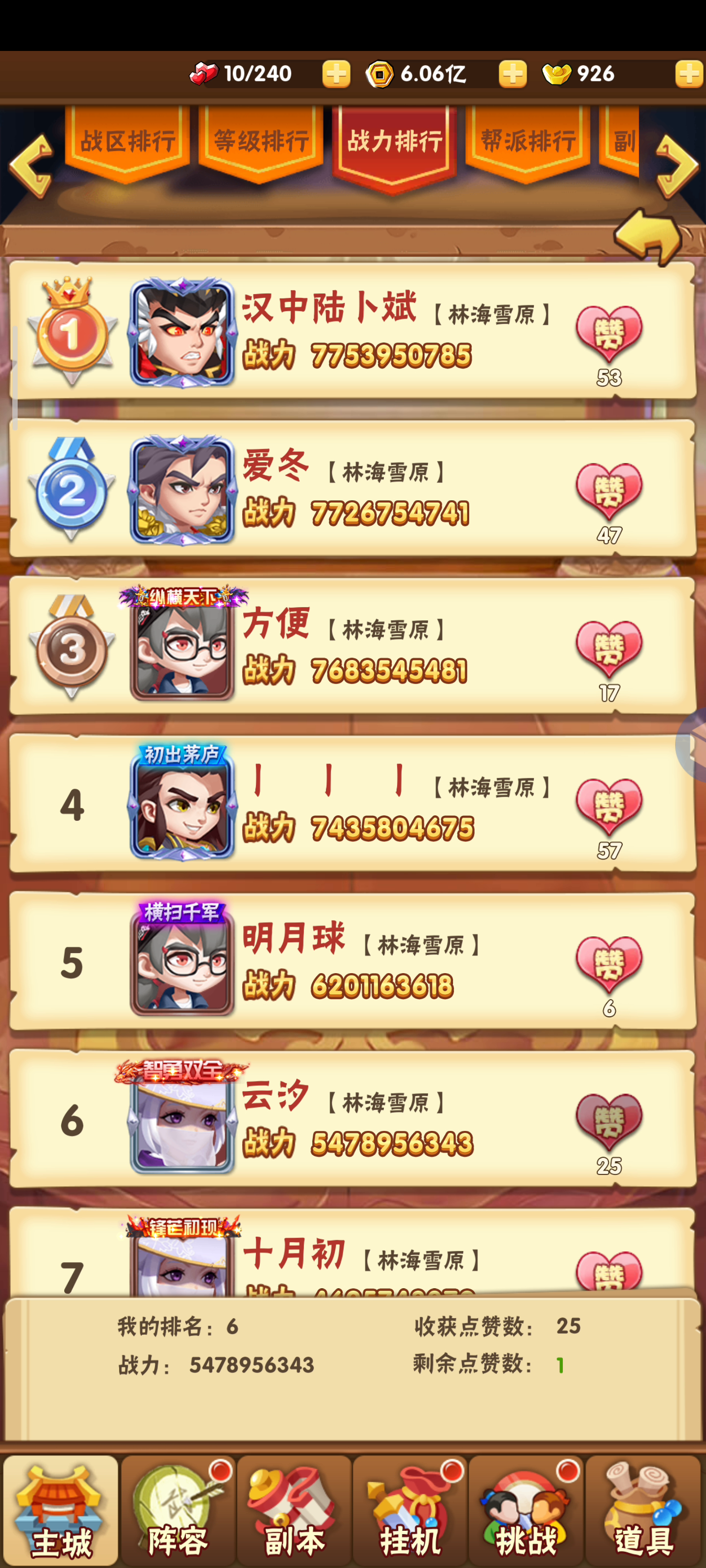Switch to the 等级排行 tab
The width and height of the screenshot is (706, 1568).
pos(261,144)
